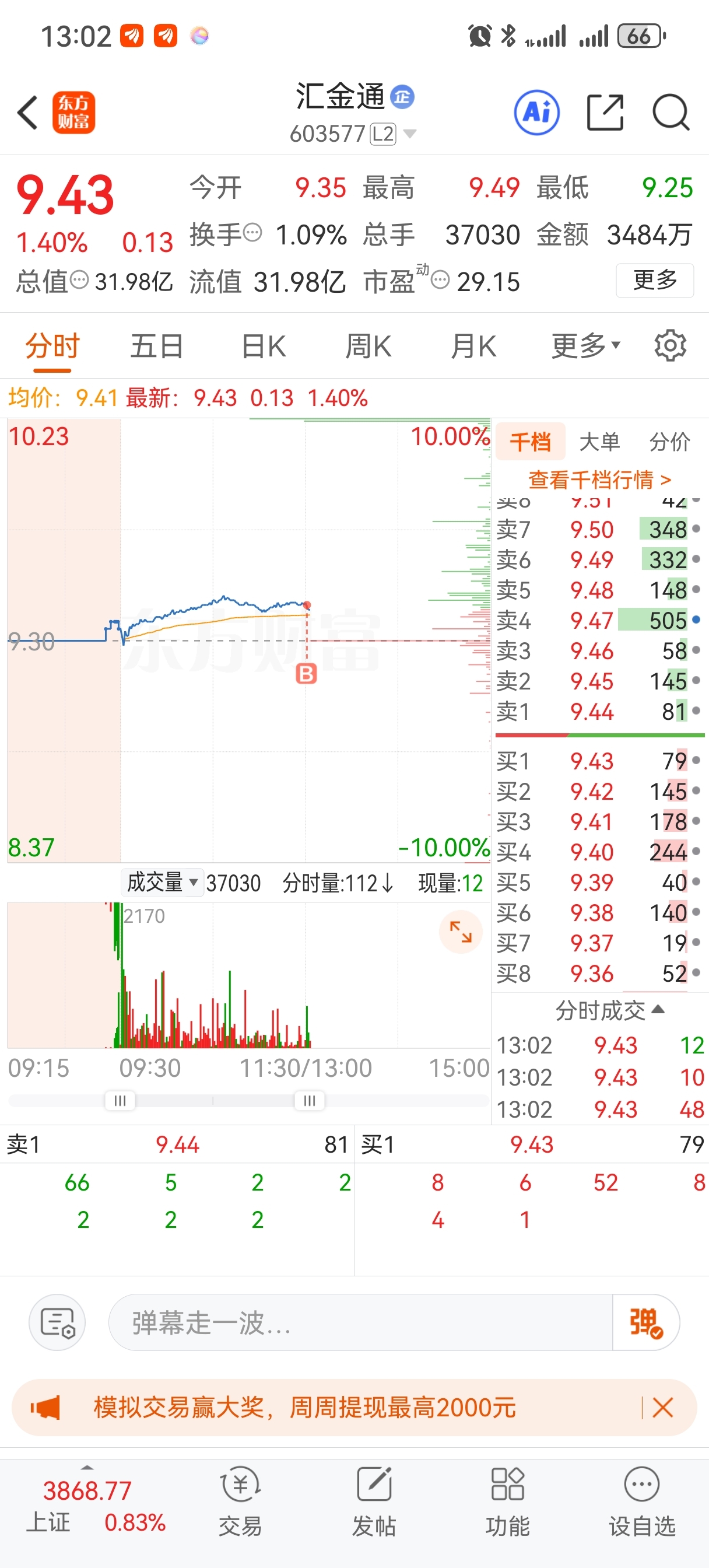Open the AI assistant icon
This screenshot has width=709, height=1568.
pos(537,113)
